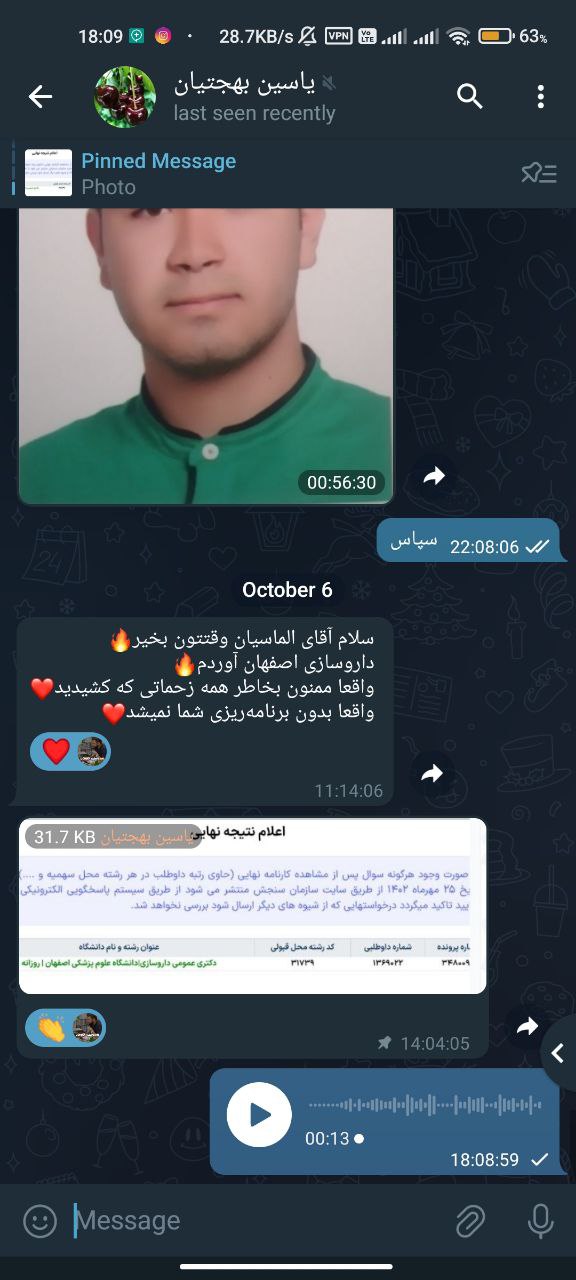Open the three-dot overflow menu
Screen dimensions: 576x1280
[540, 97]
